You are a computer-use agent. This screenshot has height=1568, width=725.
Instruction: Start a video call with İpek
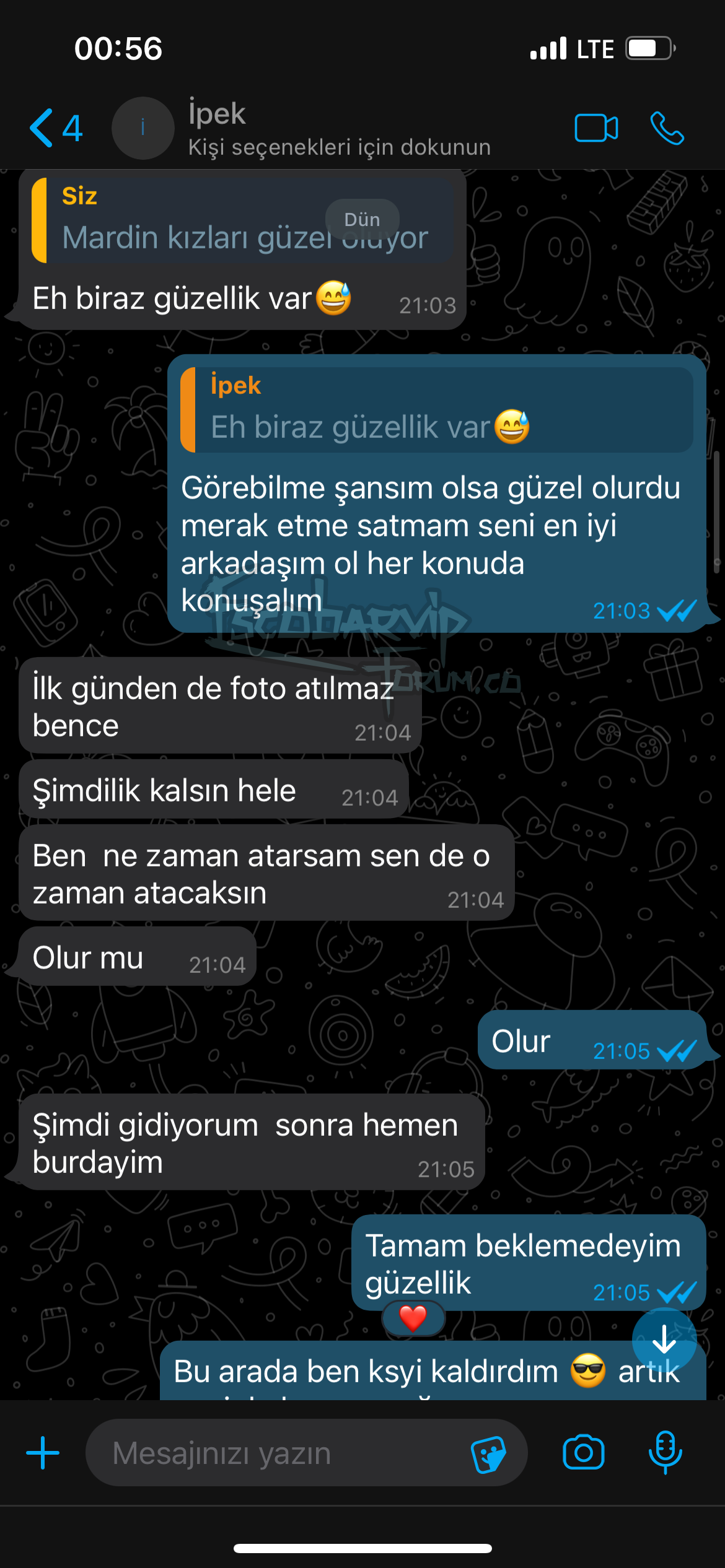click(595, 128)
